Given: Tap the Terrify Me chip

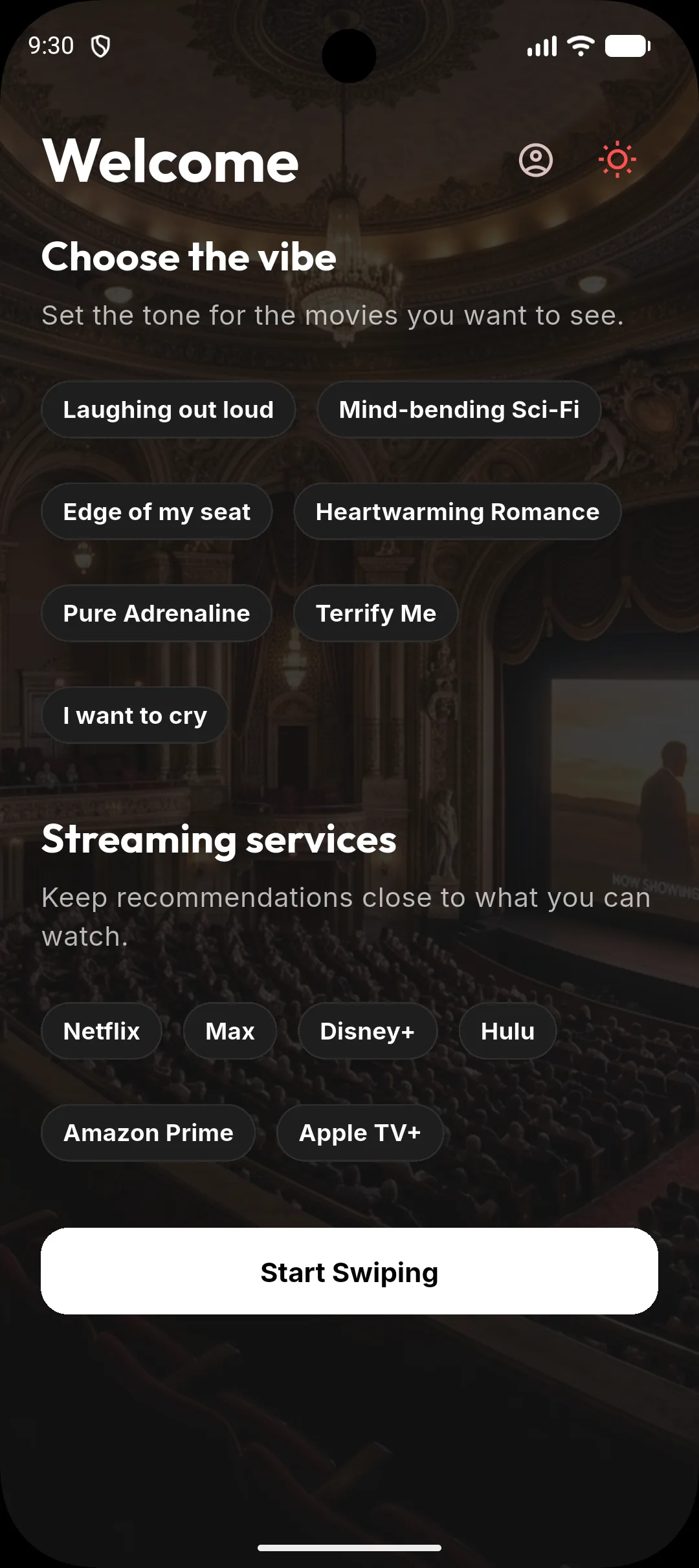Looking at the screenshot, I should click(376, 613).
